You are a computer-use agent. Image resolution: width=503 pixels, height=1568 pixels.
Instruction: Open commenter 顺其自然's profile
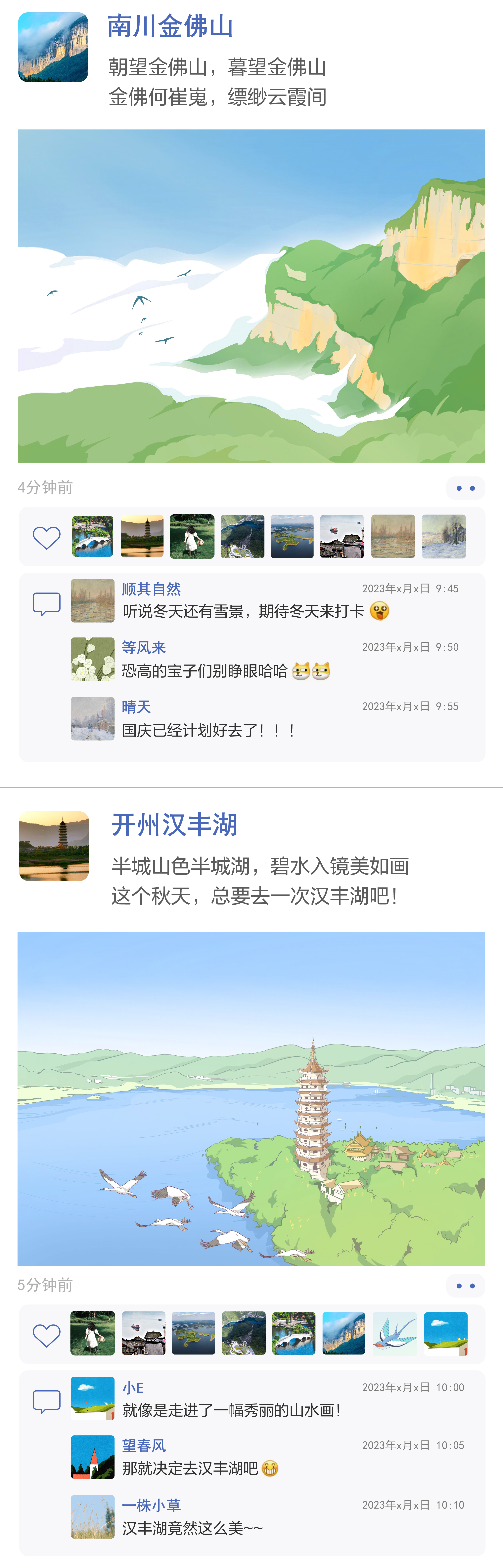tap(151, 589)
